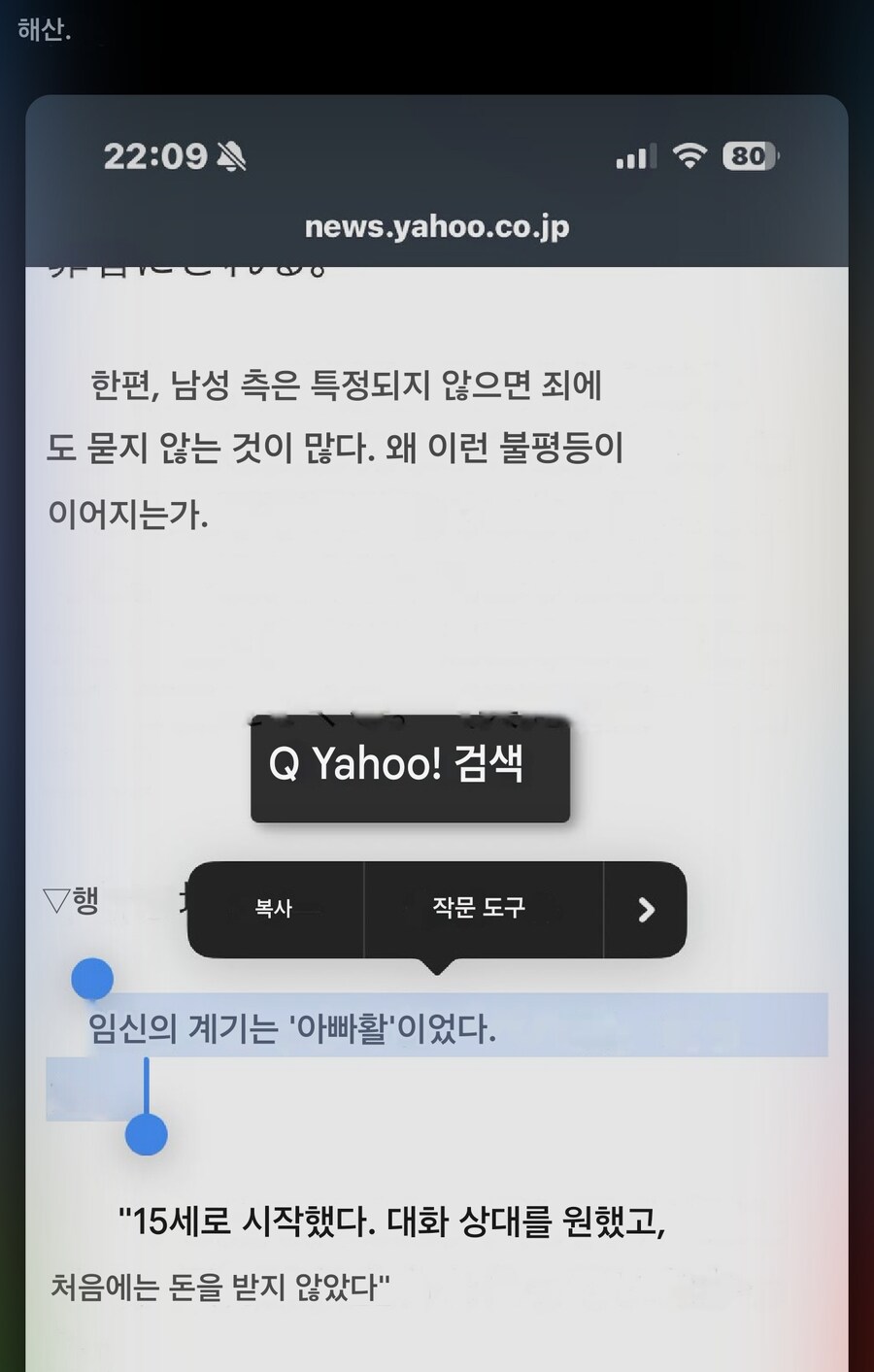
Task: Tap the battery level fill indicator
Action: [746, 154]
